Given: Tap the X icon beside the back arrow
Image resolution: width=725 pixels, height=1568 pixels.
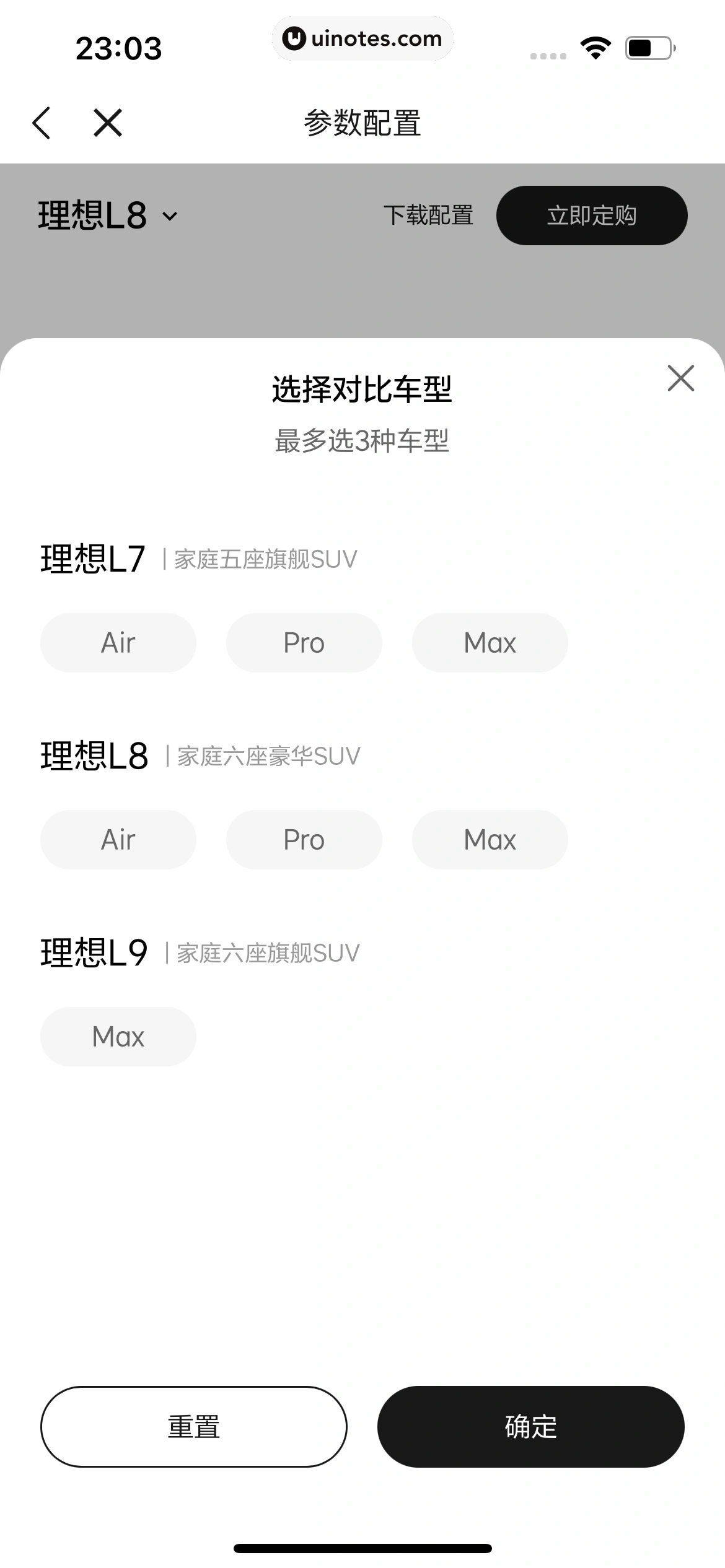Looking at the screenshot, I should 105,122.
